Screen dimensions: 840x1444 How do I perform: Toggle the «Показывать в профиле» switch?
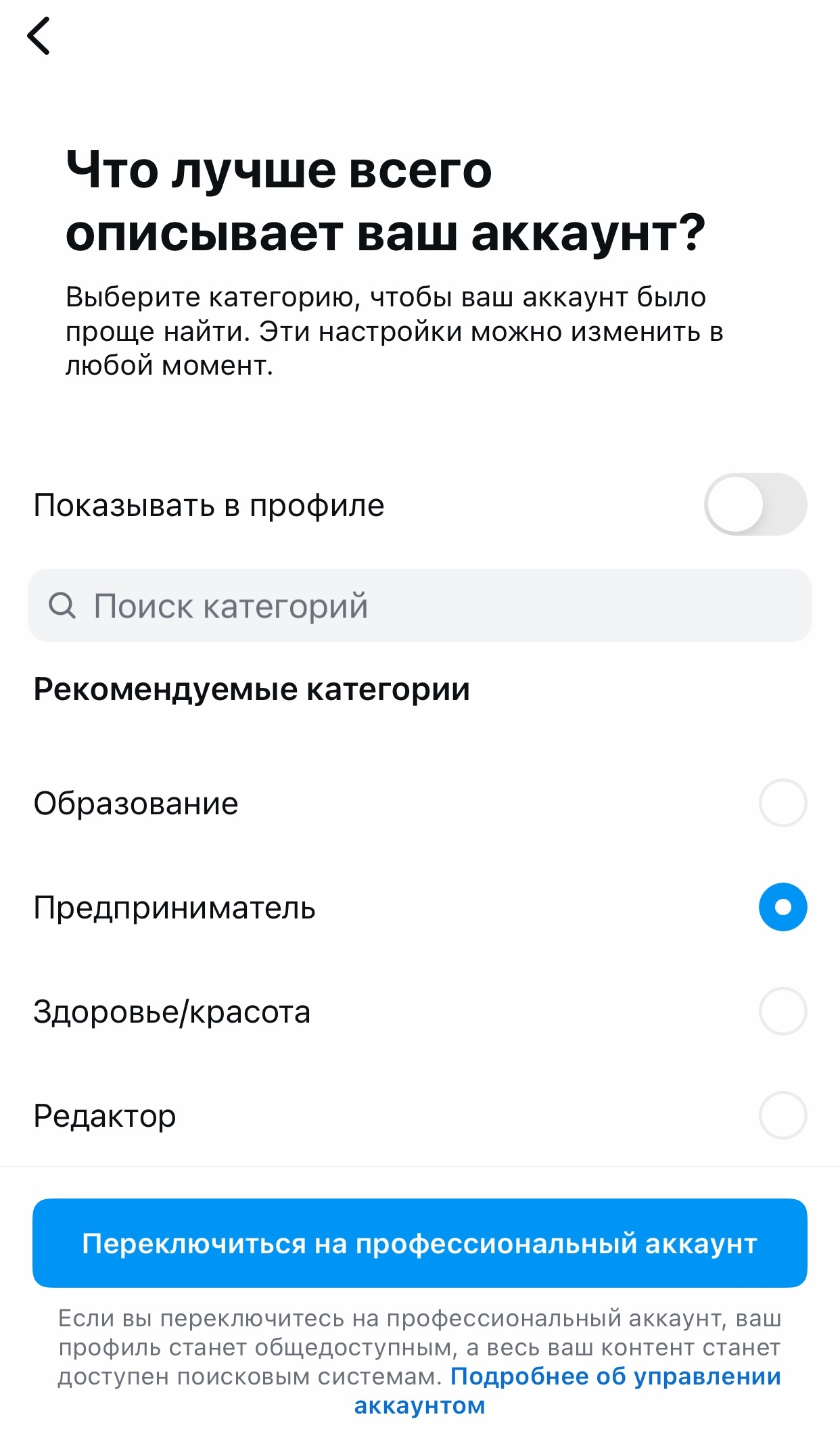(755, 505)
